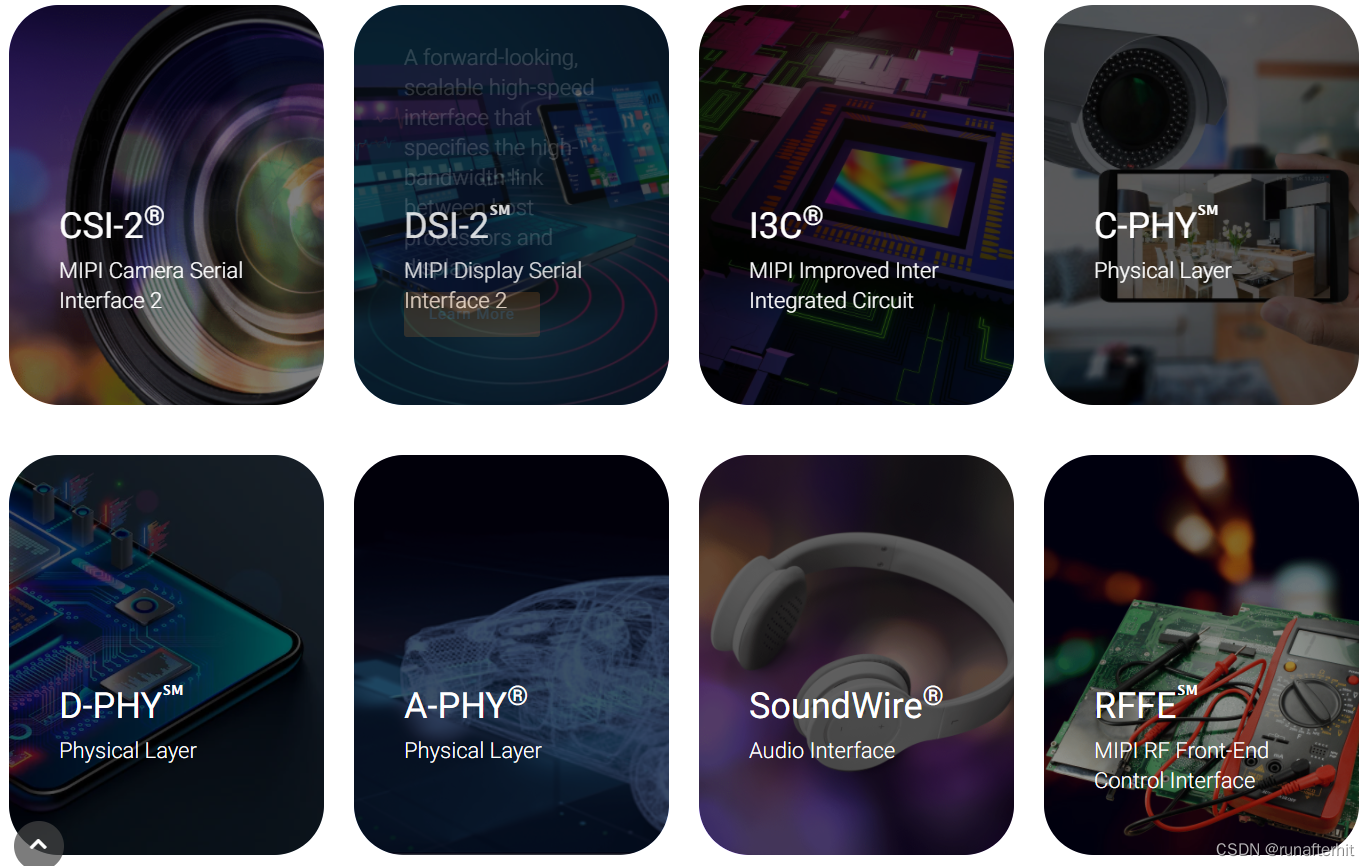Select the C-PHY Physical Layer card
The height and width of the screenshot is (866, 1370).
click(x=1201, y=205)
